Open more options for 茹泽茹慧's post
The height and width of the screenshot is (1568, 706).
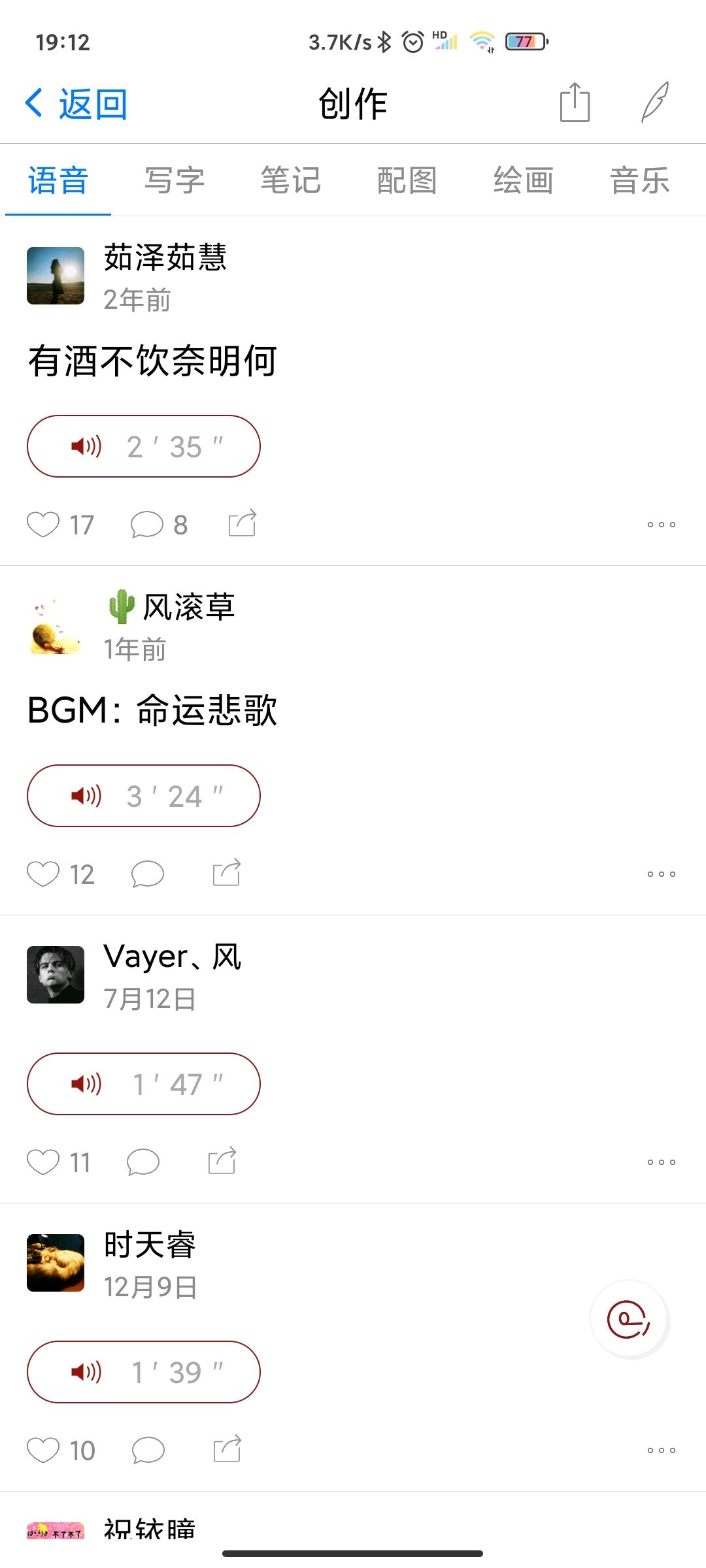click(661, 524)
